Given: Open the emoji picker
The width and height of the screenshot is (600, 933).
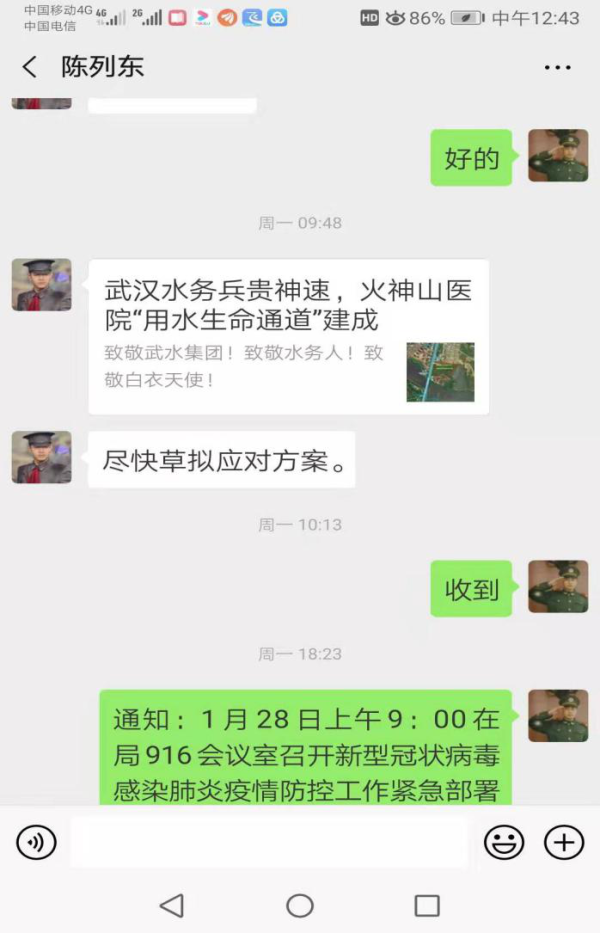Looking at the screenshot, I should pos(503,843).
